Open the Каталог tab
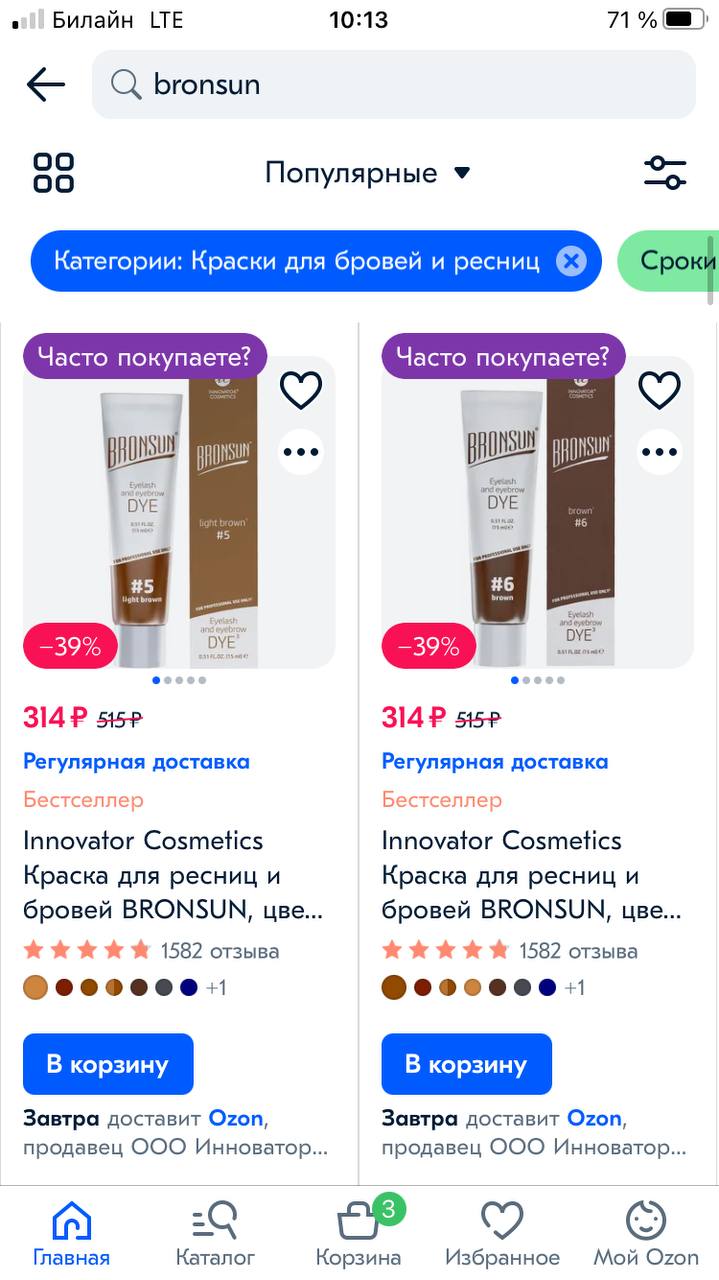The height and width of the screenshot is (1280, 719). tap(215, 1234)
